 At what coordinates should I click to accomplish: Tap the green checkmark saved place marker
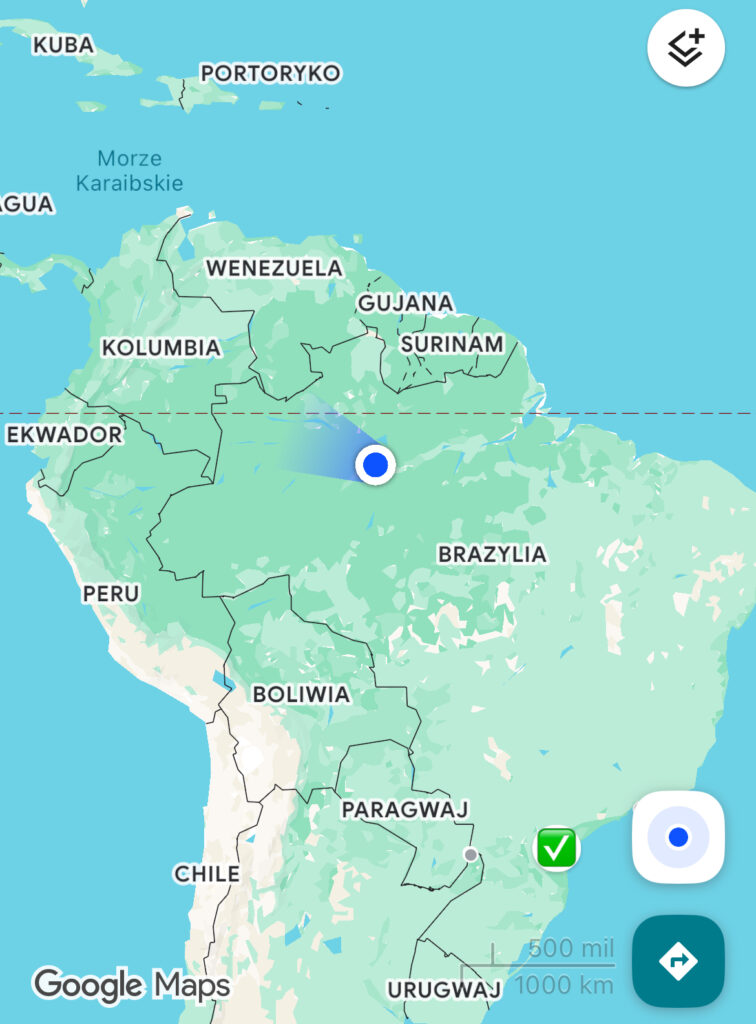tap(557, 848)
